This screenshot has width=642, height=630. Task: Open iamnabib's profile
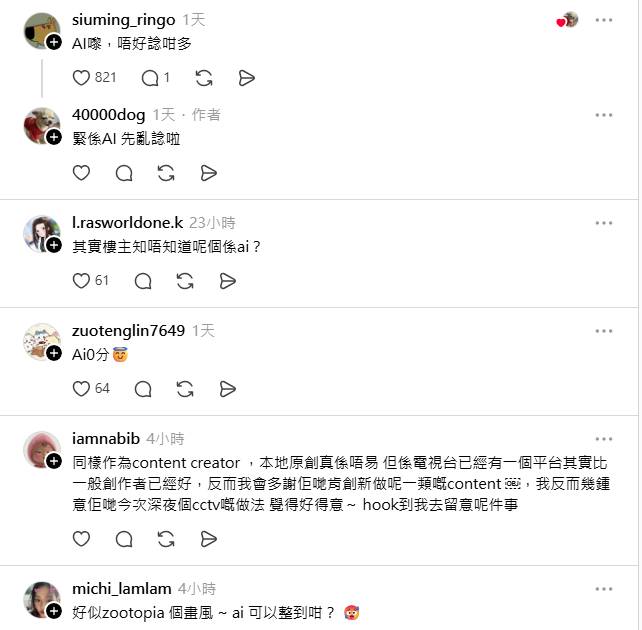pos(108,439)
